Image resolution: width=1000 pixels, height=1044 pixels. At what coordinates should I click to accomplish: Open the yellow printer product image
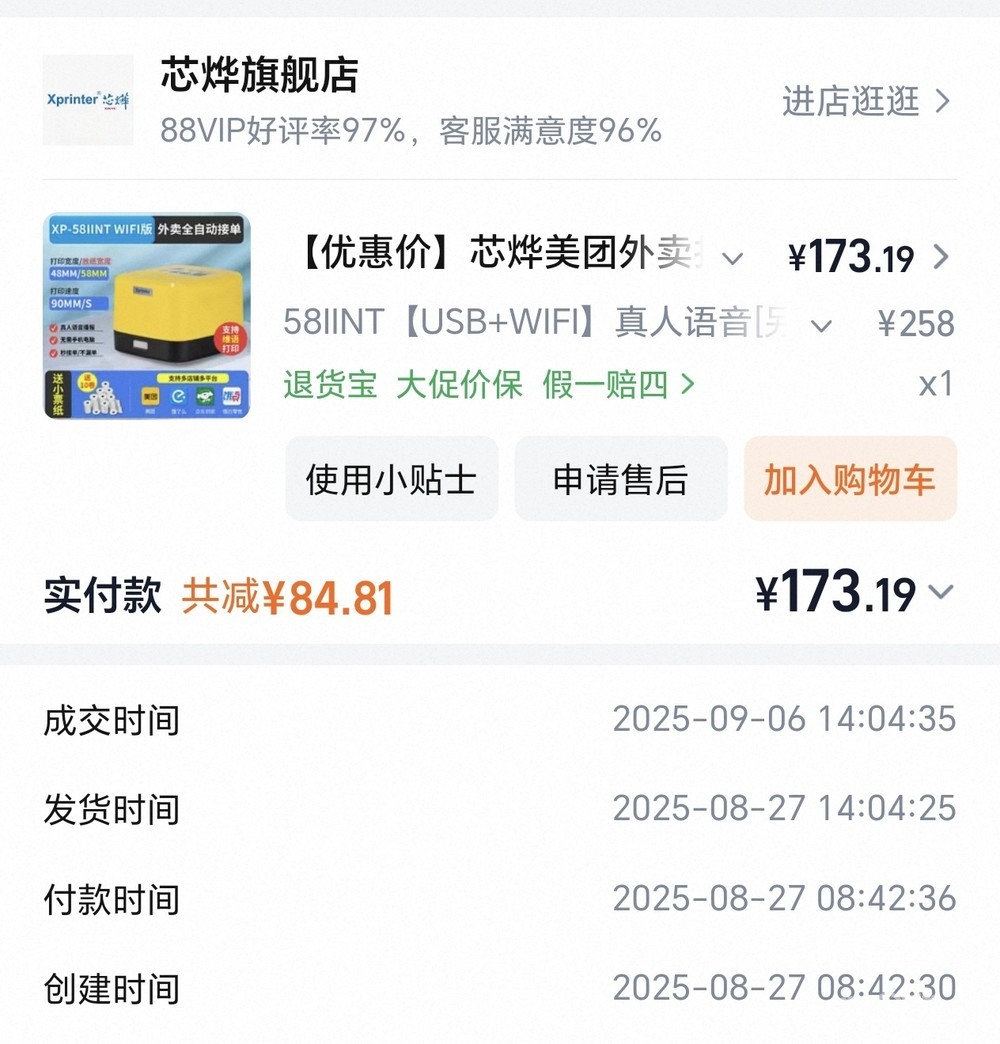(x=146, y=315)
